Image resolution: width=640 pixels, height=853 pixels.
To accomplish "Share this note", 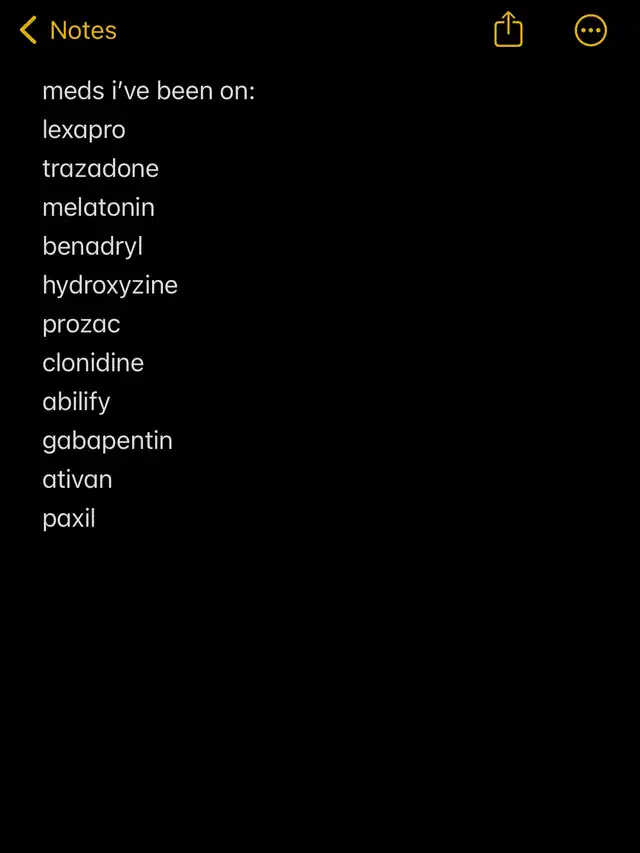I will (509, 30).
